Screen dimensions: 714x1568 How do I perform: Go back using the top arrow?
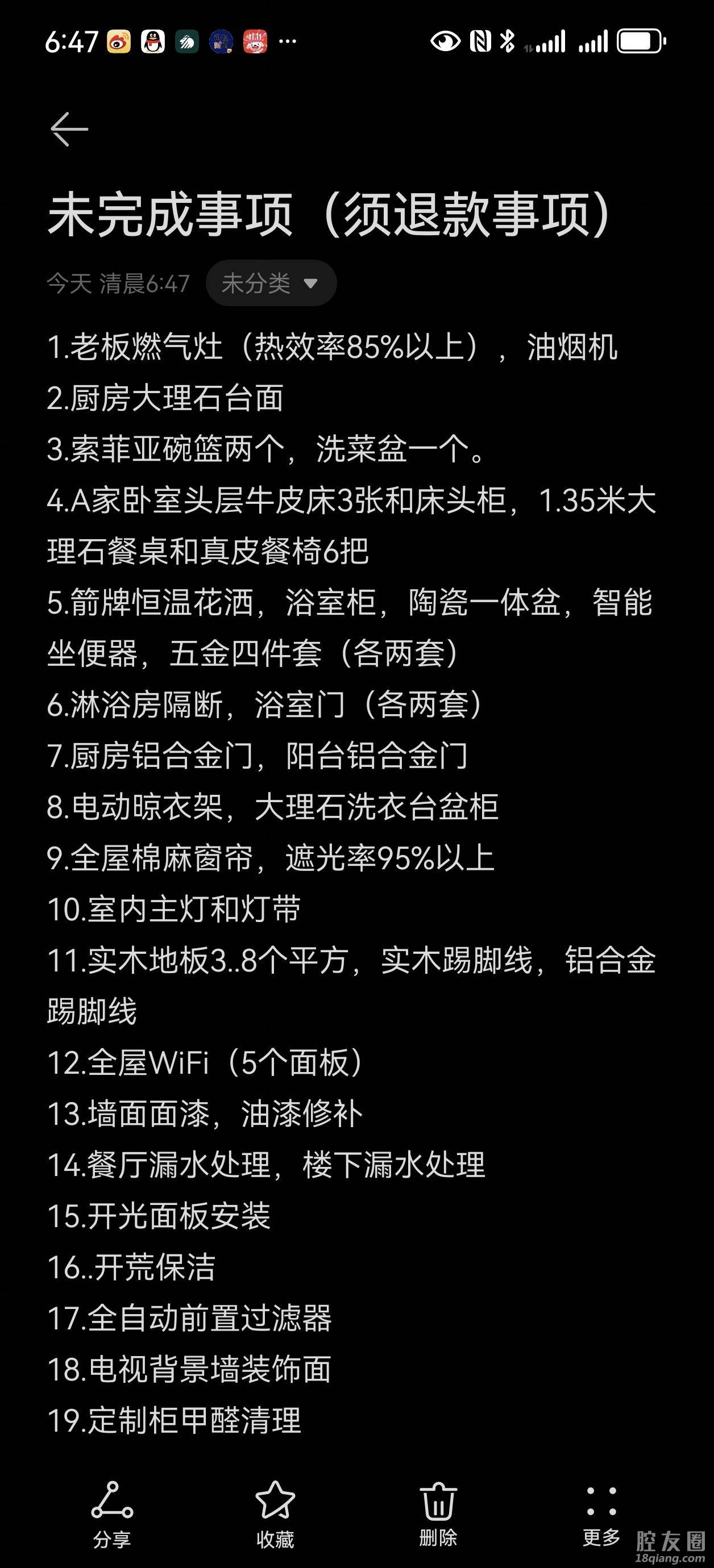pos(69,129)
